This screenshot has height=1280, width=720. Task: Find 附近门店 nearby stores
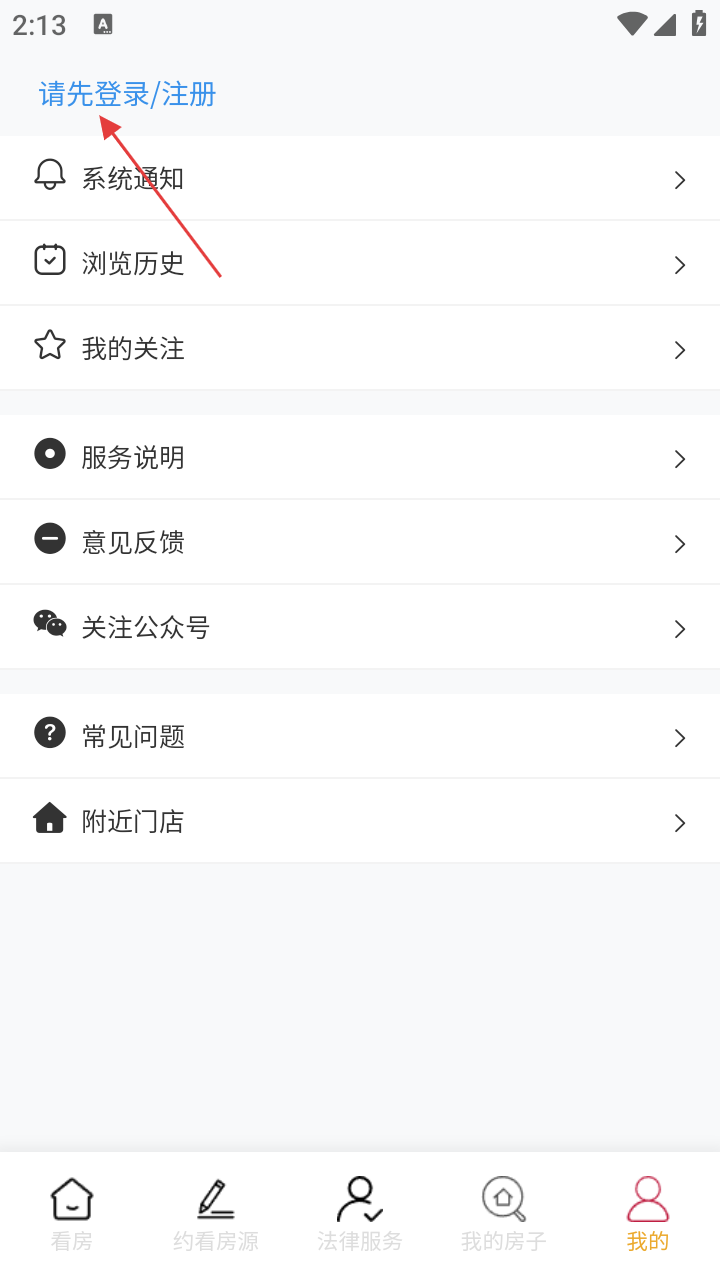click(x=360, y=821)
